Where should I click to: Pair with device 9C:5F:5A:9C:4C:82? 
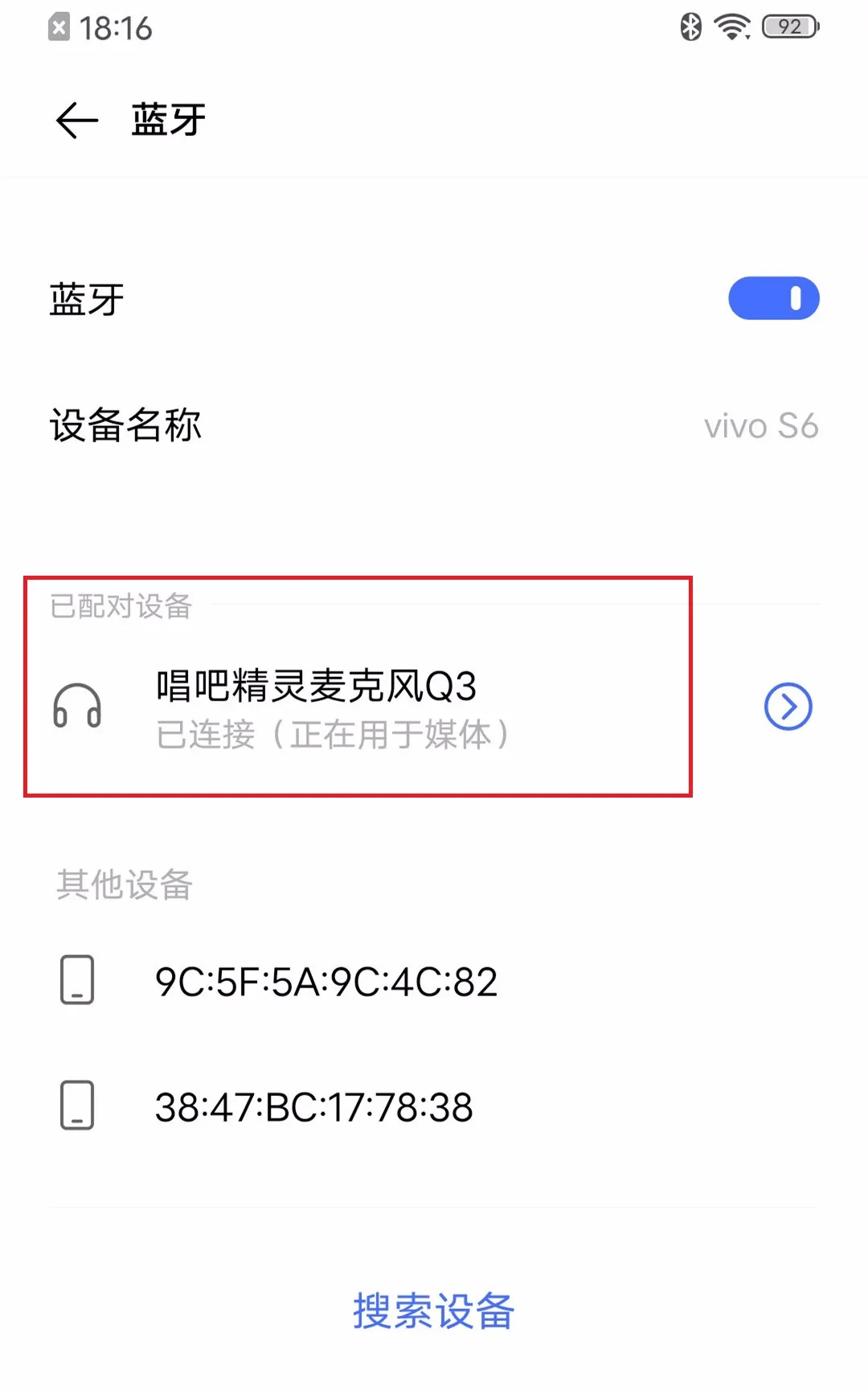[434, 982]
